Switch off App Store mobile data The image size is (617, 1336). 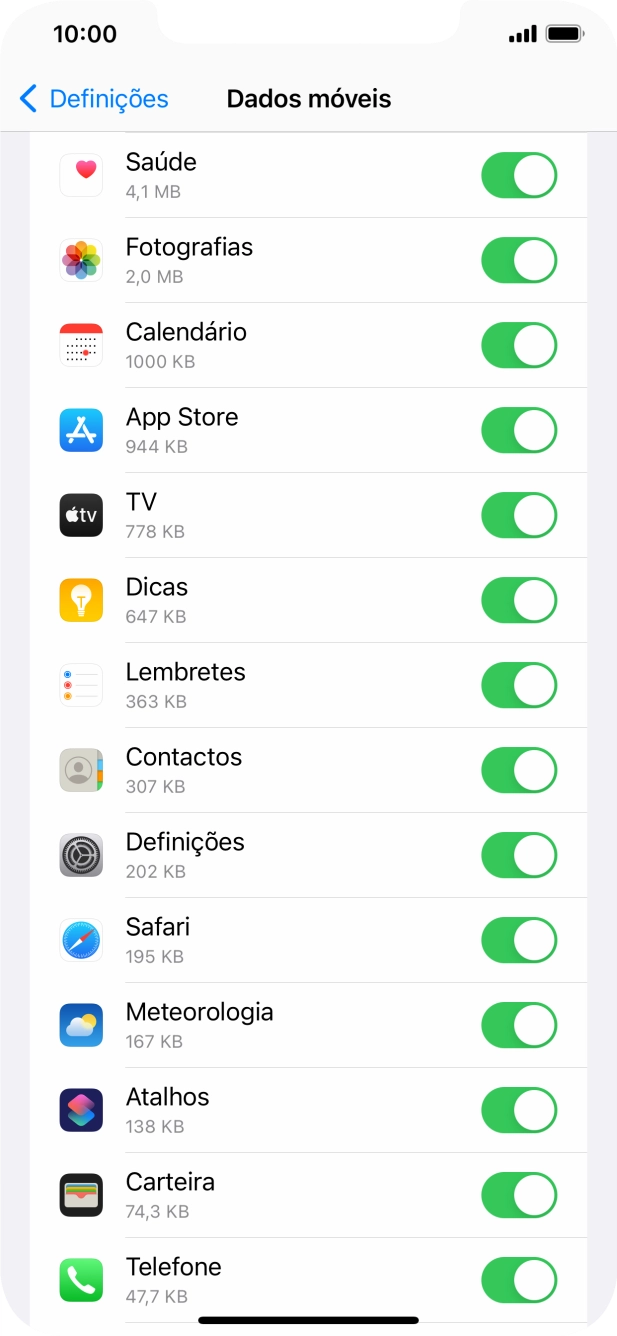coord(519,431)
